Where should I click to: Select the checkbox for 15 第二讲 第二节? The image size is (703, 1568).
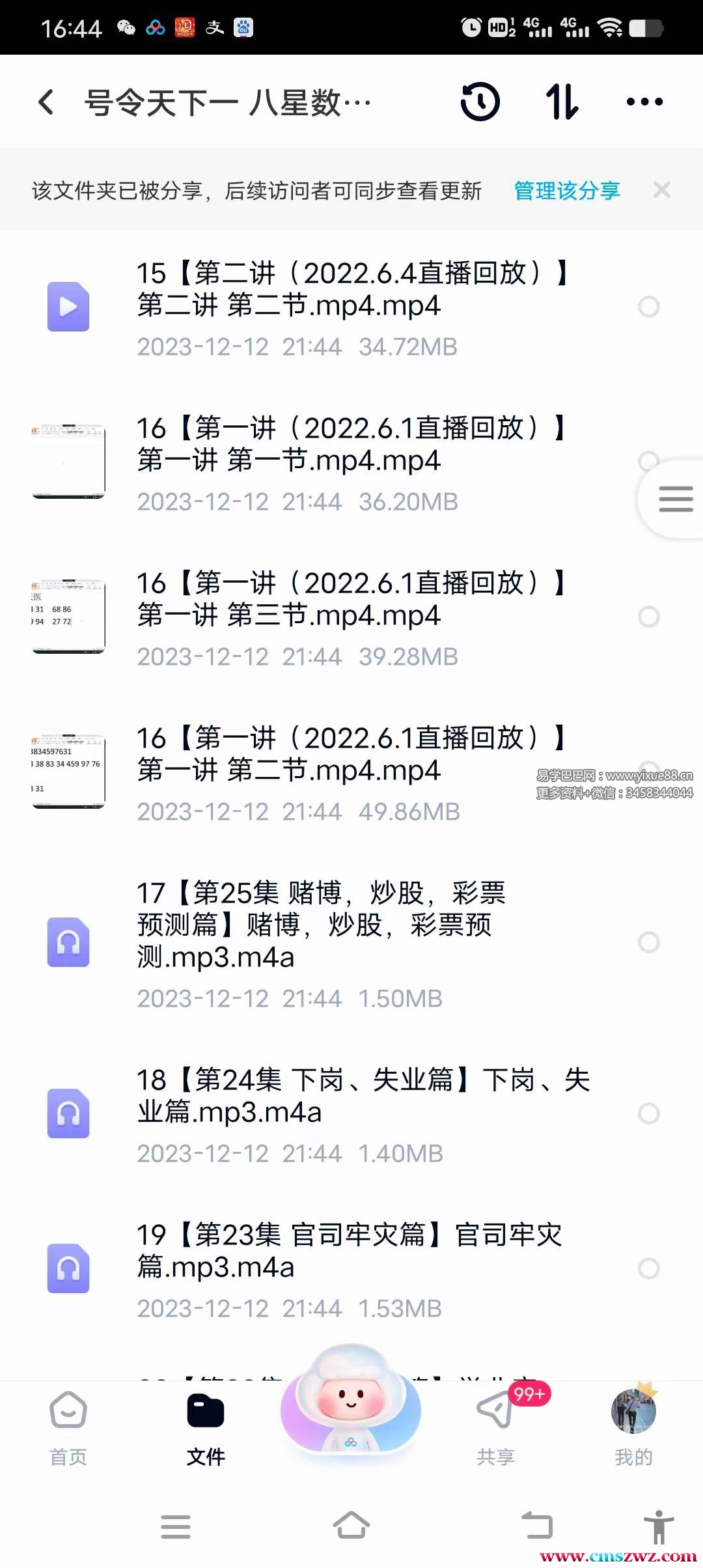coord(649,307)
